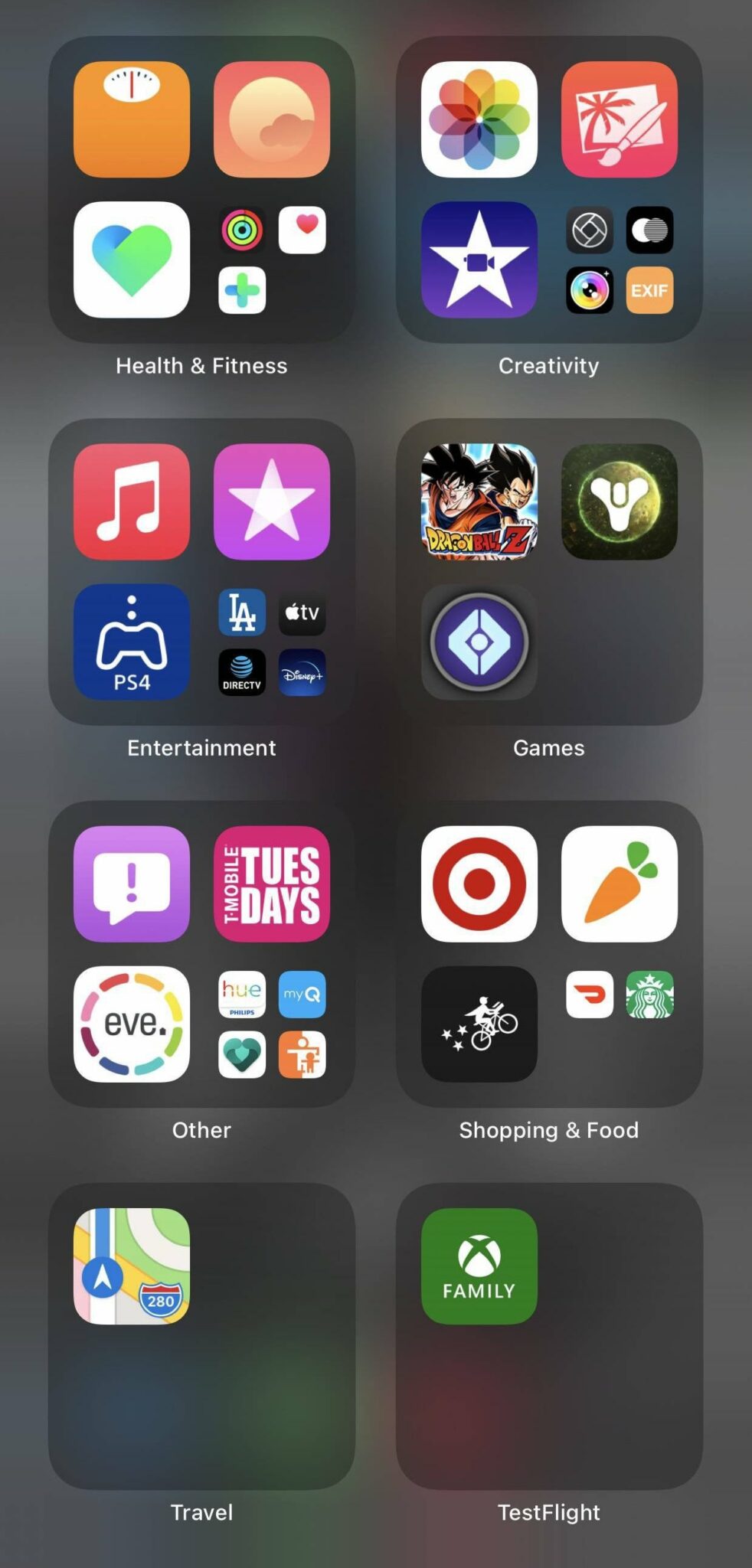752x1568 pixels.
Task: Launch the iTunes Store app
Action: [271, 501]
